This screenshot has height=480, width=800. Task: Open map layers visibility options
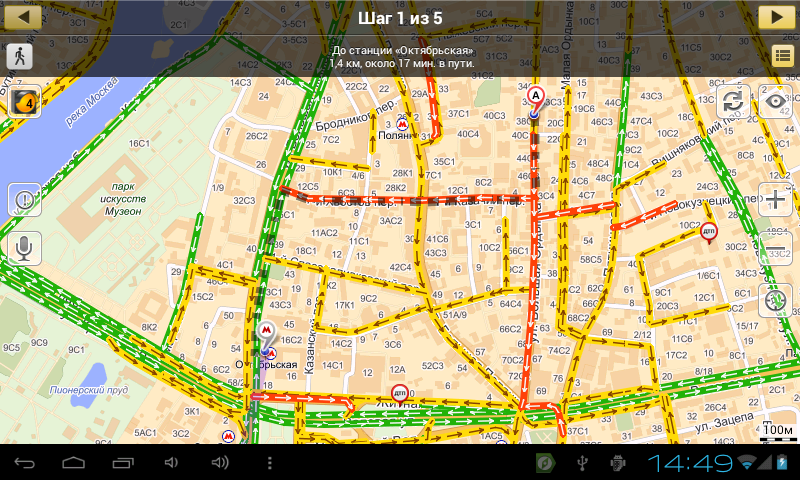click(777, 100)
